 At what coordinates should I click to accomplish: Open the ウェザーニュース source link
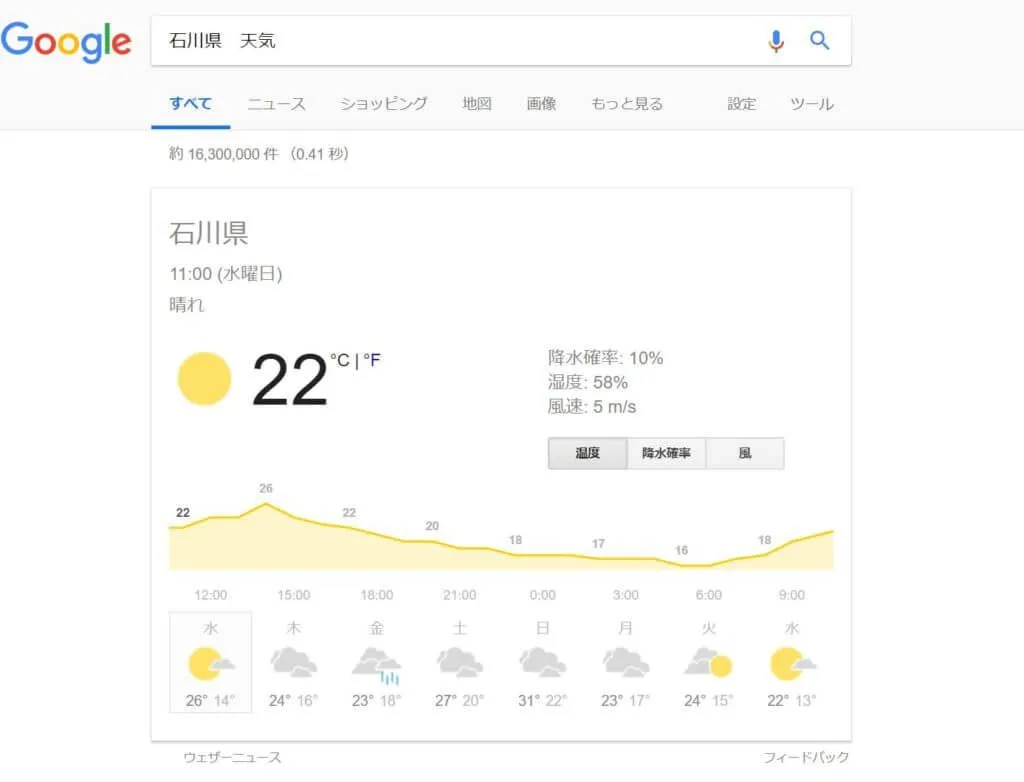point(232,758)
